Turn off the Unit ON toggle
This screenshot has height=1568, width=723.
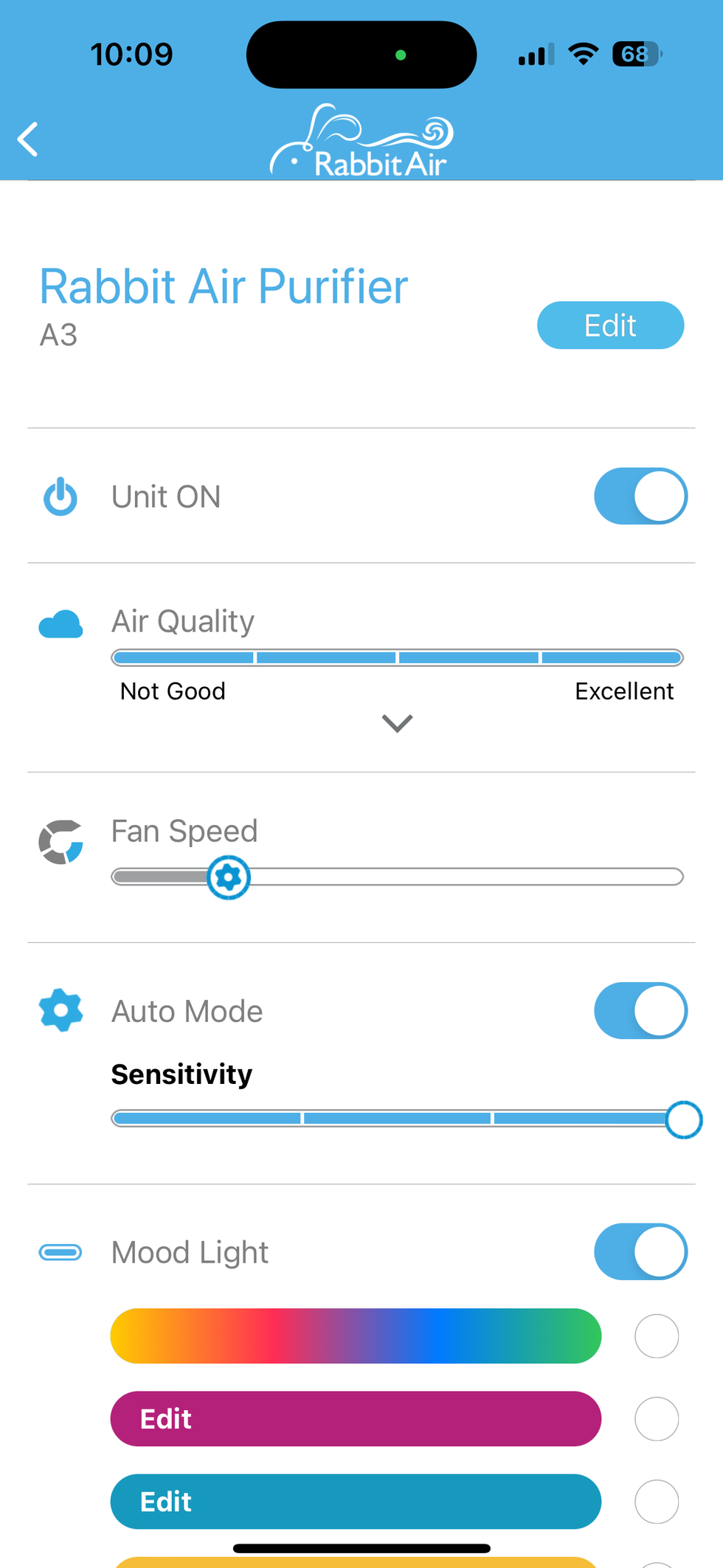click(640, 497)
